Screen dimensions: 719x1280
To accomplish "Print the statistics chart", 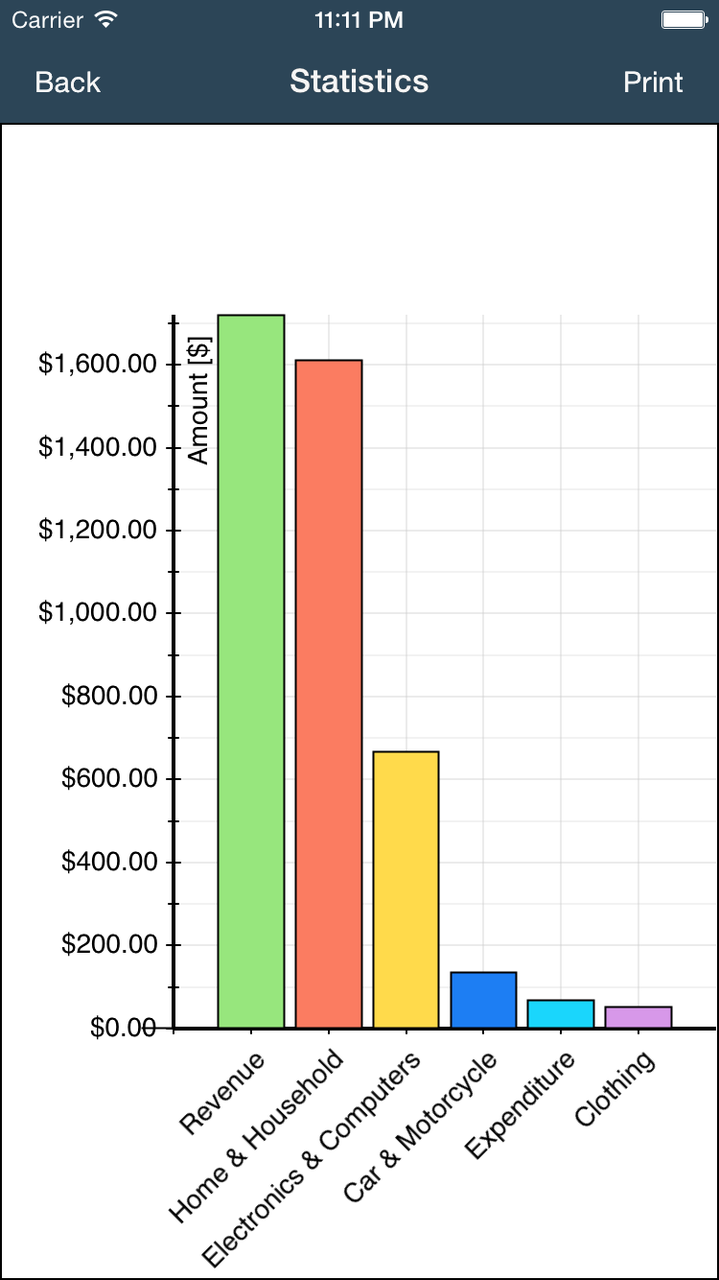I will 653,82.
